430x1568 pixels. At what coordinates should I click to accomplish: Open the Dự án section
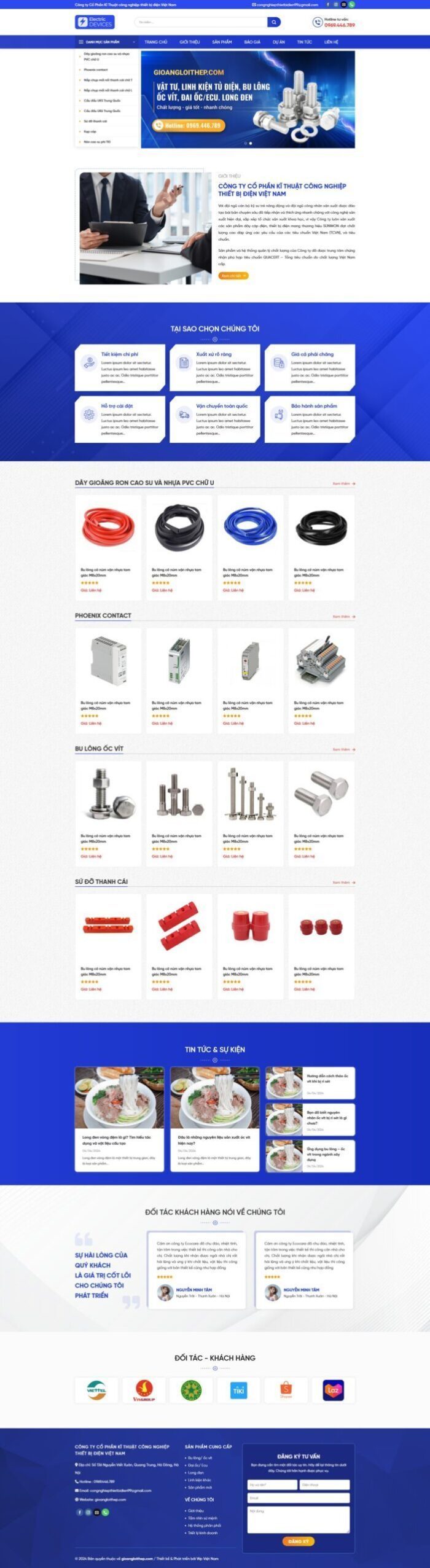[x=278, y=42]
